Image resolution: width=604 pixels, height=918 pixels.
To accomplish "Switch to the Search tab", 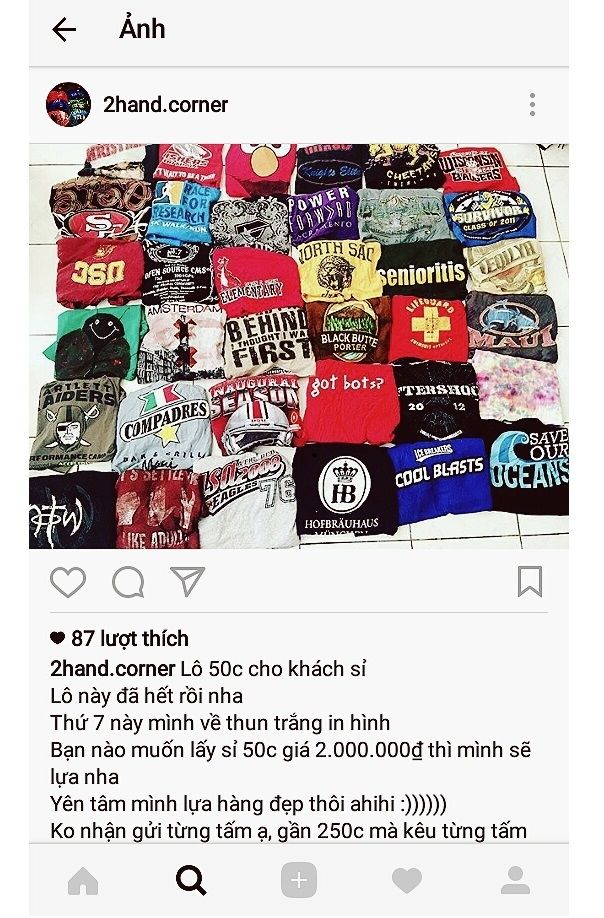I will [191, 880].
